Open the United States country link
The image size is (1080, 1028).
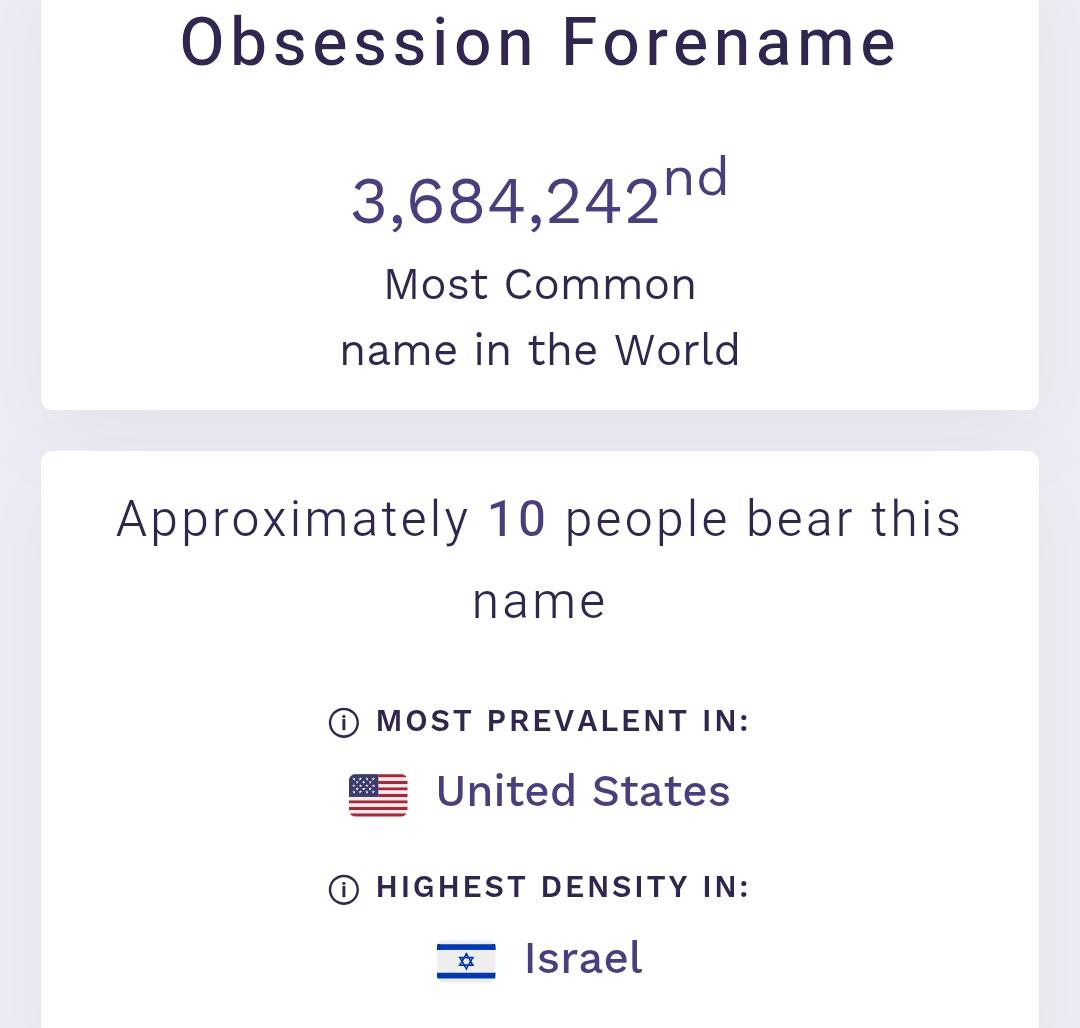pos(582,792)
